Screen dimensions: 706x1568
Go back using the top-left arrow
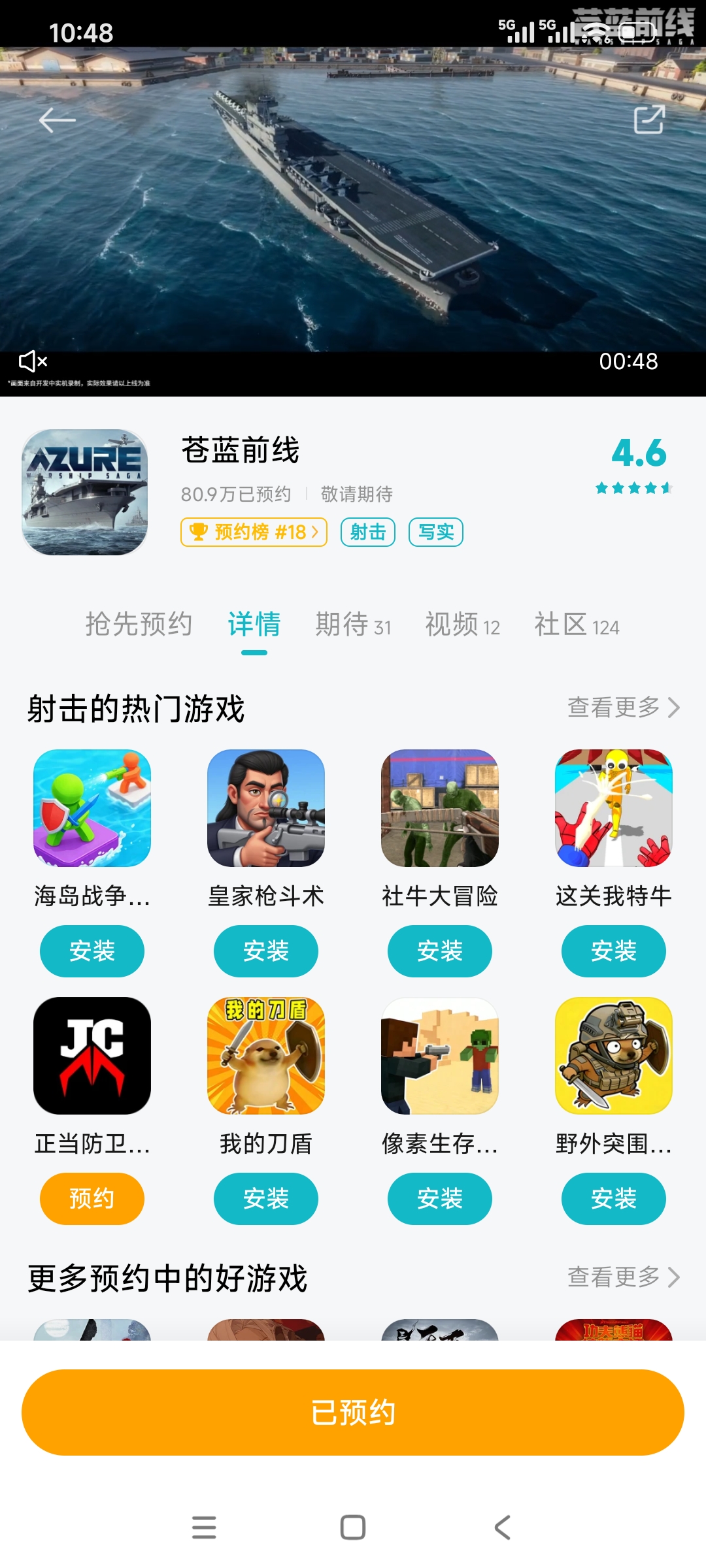pyautogui.click(x=57, y=120)
